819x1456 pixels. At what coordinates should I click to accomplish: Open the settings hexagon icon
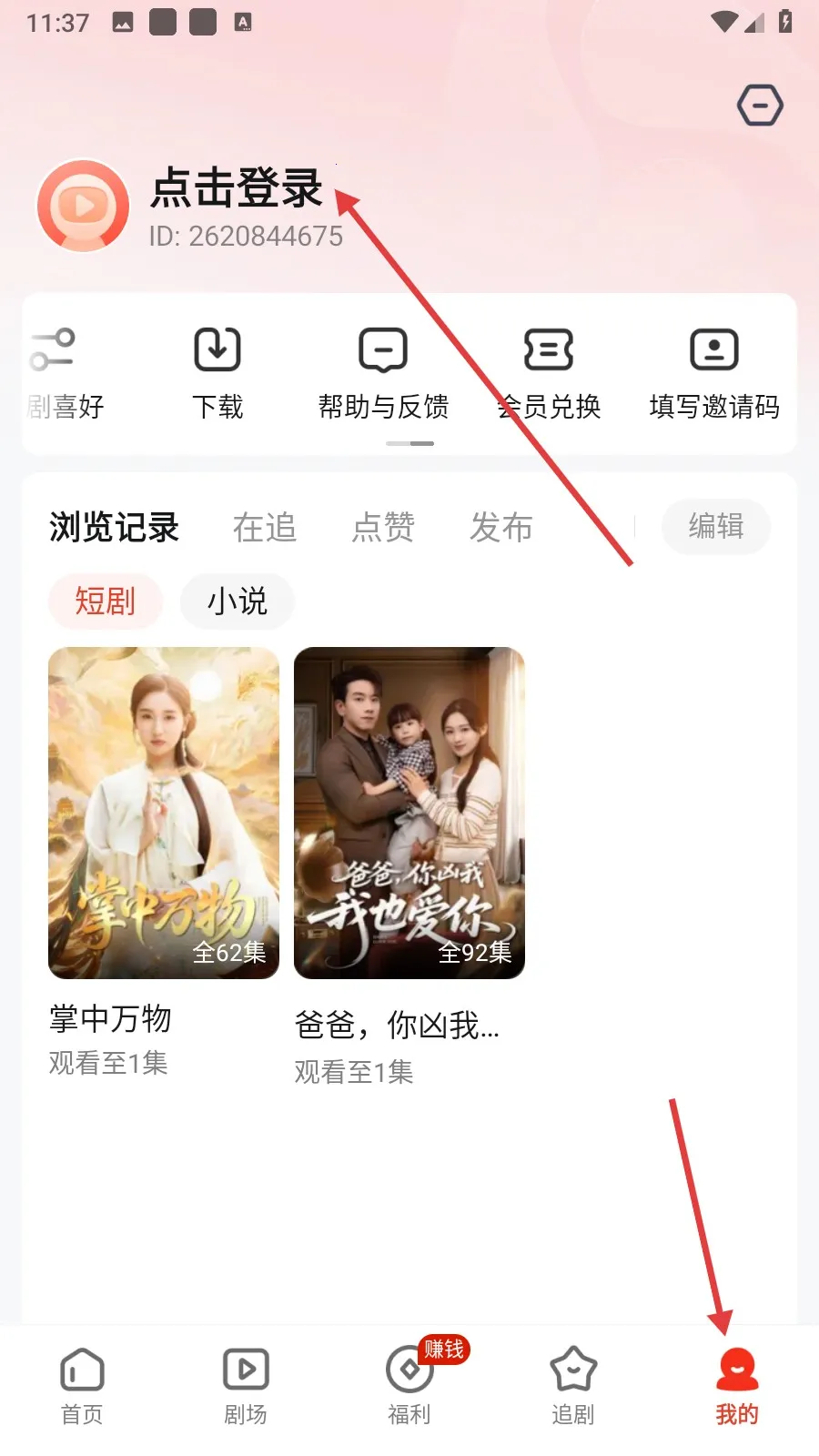760,106
